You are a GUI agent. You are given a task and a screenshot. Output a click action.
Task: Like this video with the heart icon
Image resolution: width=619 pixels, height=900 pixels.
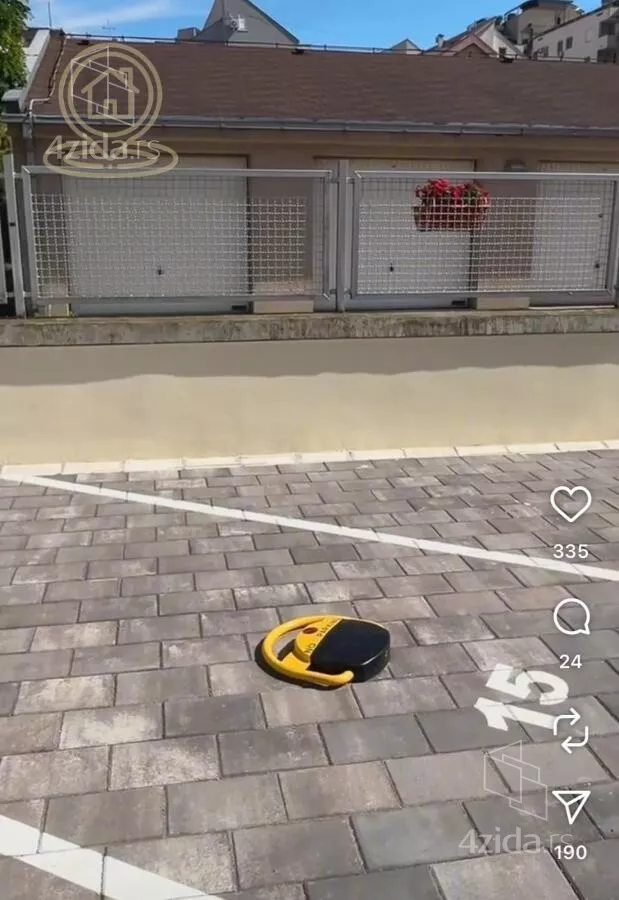click(570, 503)
